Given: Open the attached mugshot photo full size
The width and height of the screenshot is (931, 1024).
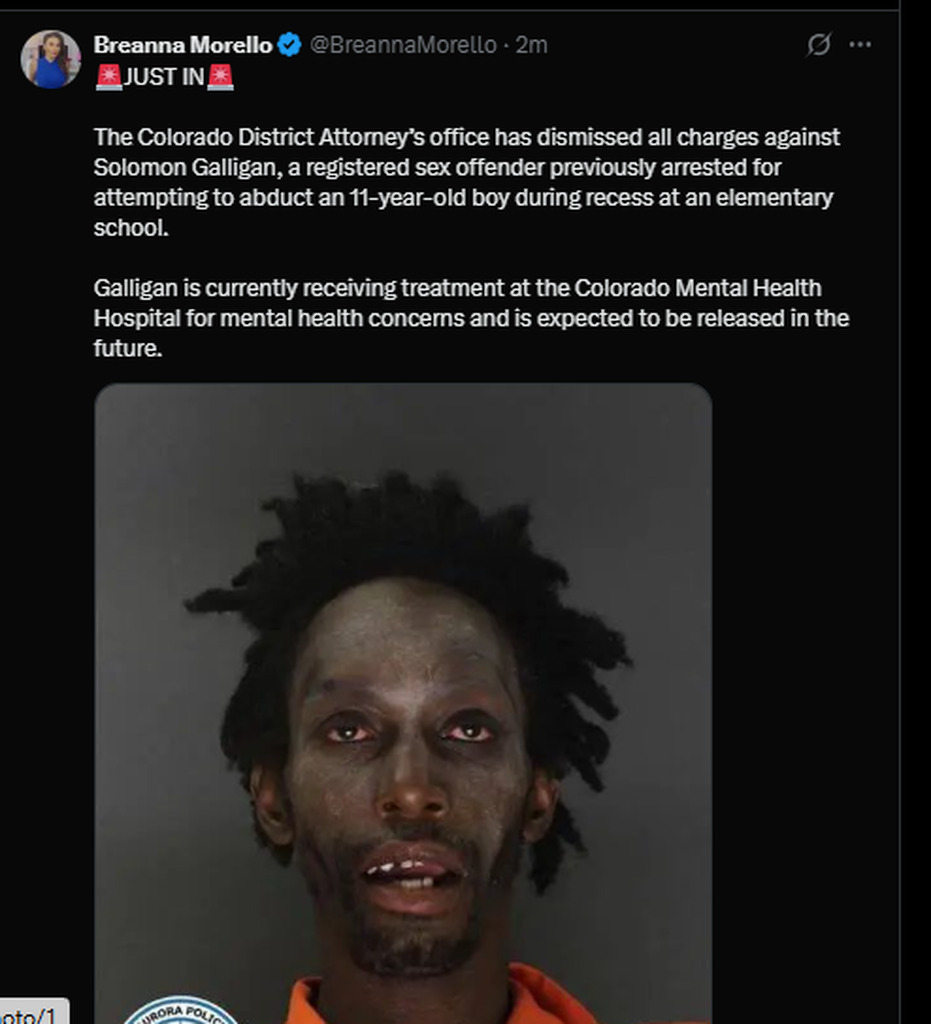Looking at the screenshot, I should (403, 700).
